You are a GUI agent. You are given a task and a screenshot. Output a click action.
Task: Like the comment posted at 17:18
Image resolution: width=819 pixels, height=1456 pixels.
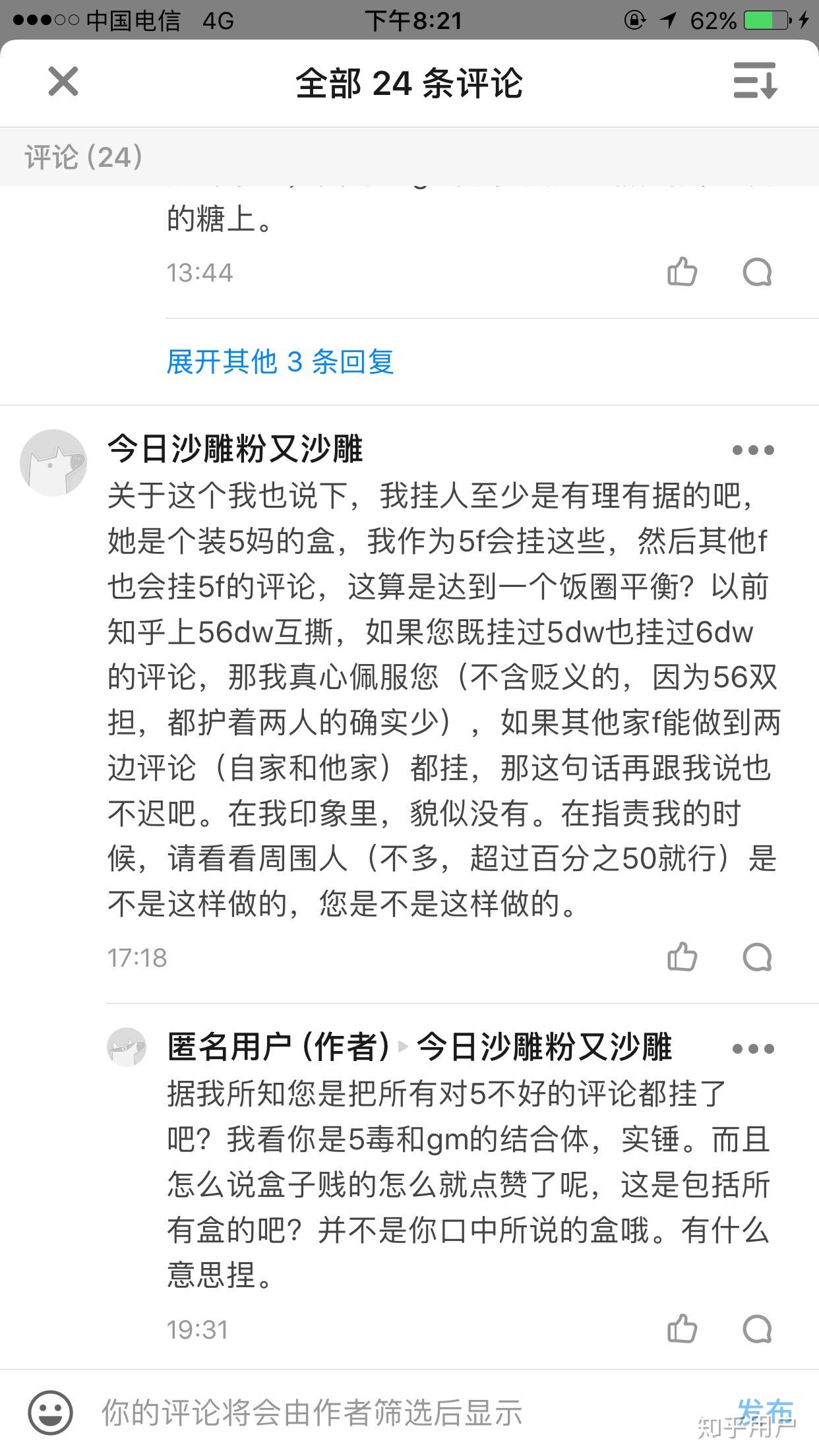pyautogui.click(x=682, y=957)
